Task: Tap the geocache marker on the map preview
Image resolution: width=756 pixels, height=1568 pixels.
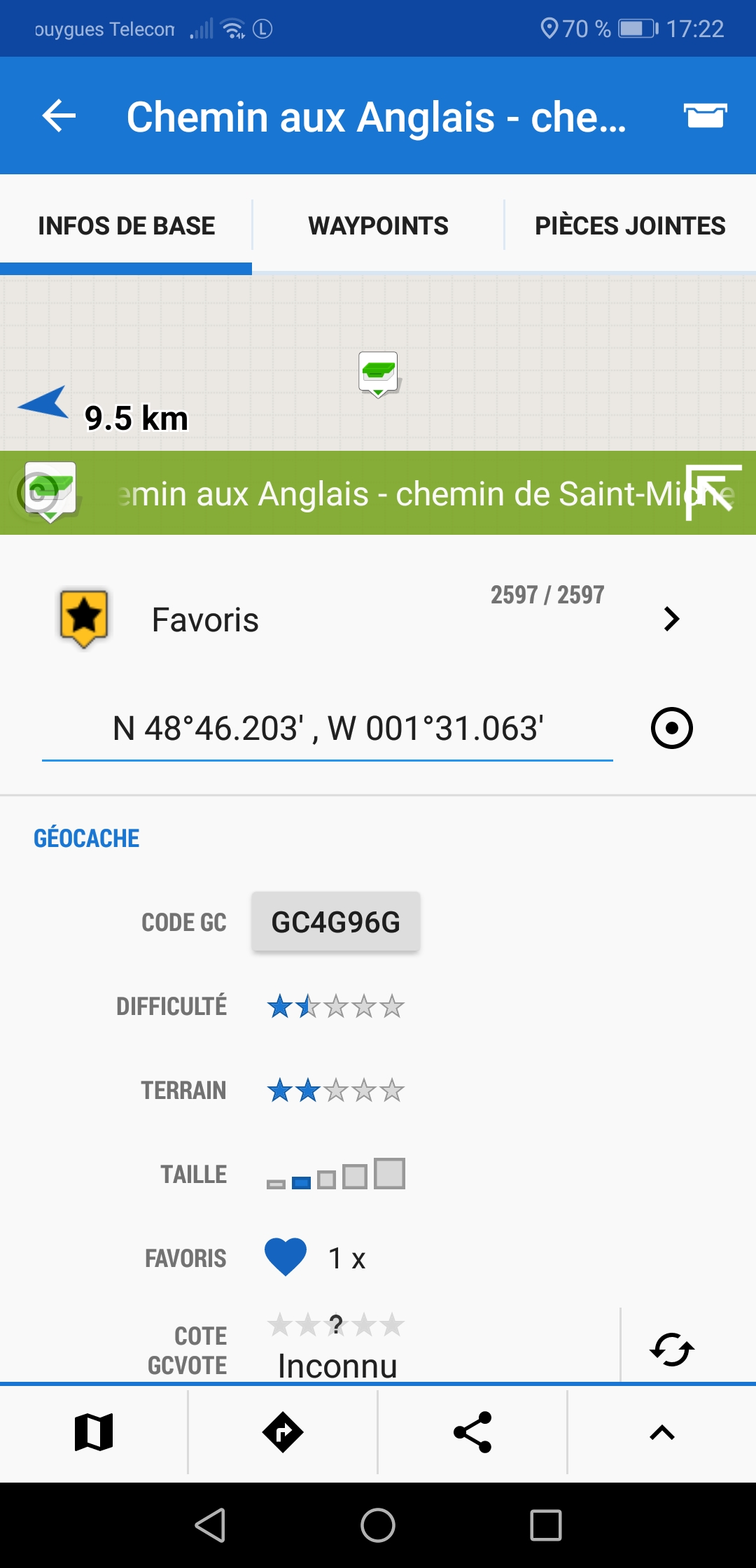Action: click(x=378, y=372)
